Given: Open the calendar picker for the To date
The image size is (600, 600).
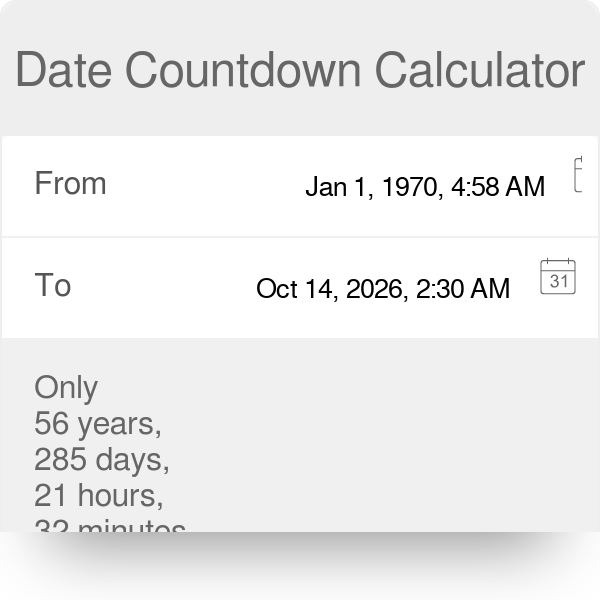Looking at the screenshot, I should 558,277.
